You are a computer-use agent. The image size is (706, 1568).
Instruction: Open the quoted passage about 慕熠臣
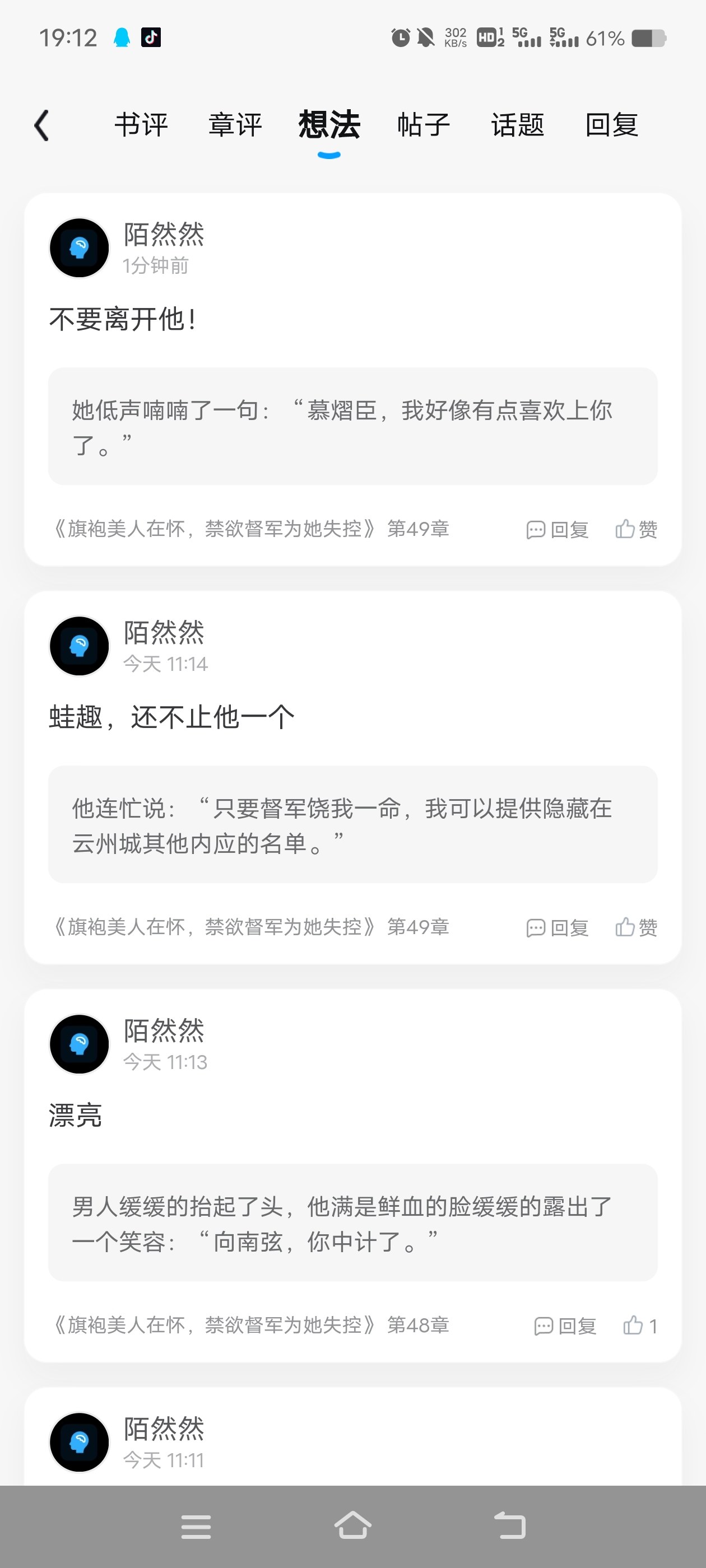click(x=352, y=426)
